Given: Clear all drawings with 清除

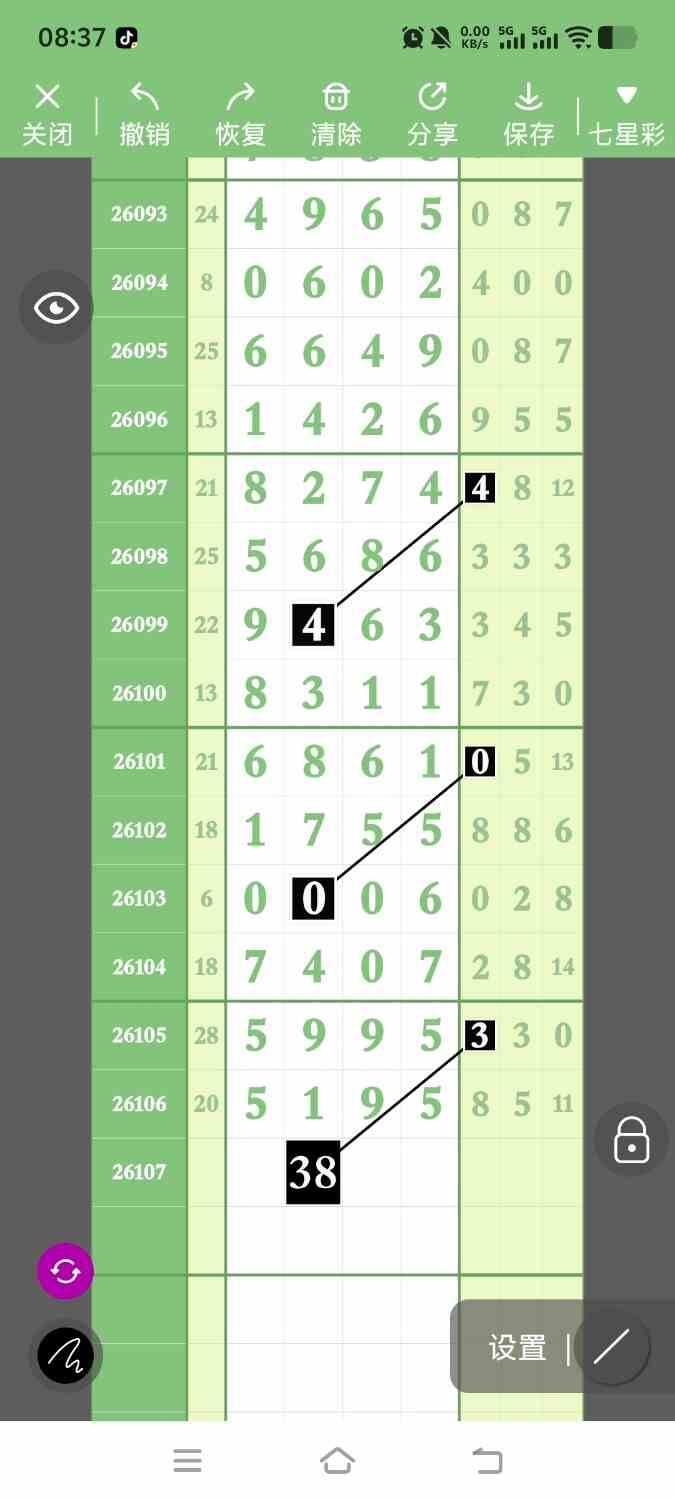Looking at the screenshot, I should pyautogui.click(x=336, y=115).
